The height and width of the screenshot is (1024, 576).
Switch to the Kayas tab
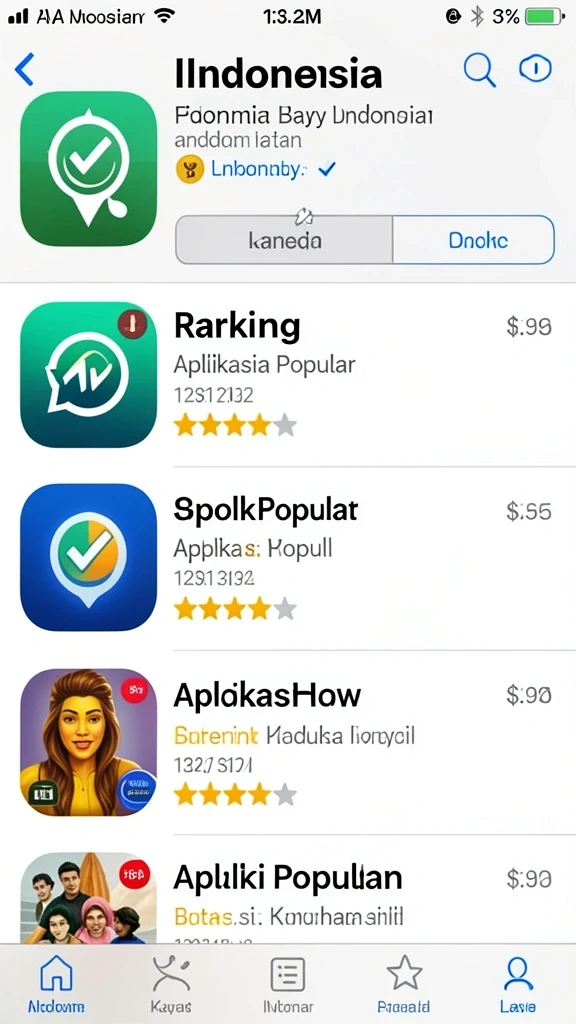[171, 984]
